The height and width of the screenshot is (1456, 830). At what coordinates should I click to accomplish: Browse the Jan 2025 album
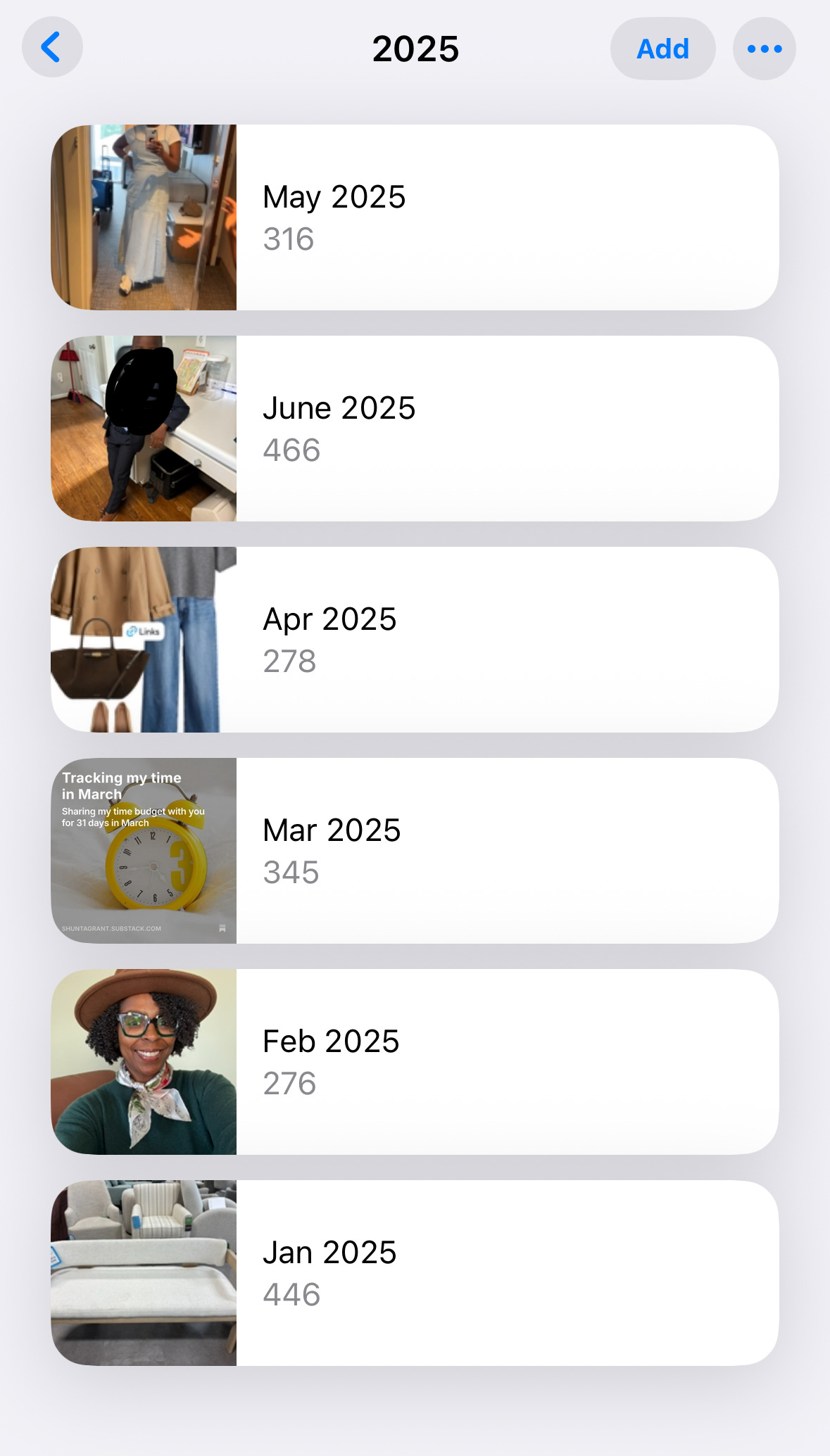[x=415, y=1273]
